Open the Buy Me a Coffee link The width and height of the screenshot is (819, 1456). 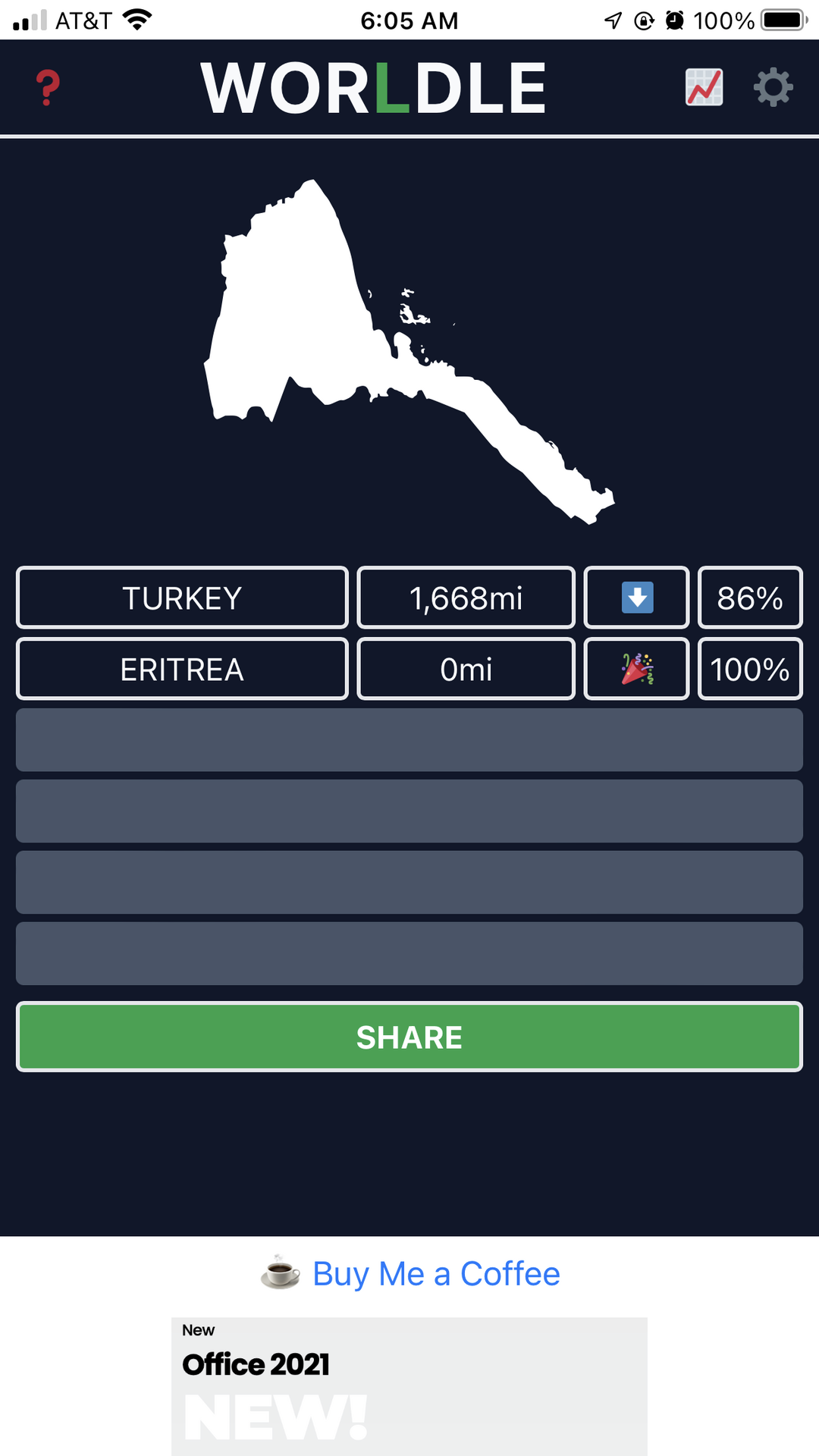435,1274
